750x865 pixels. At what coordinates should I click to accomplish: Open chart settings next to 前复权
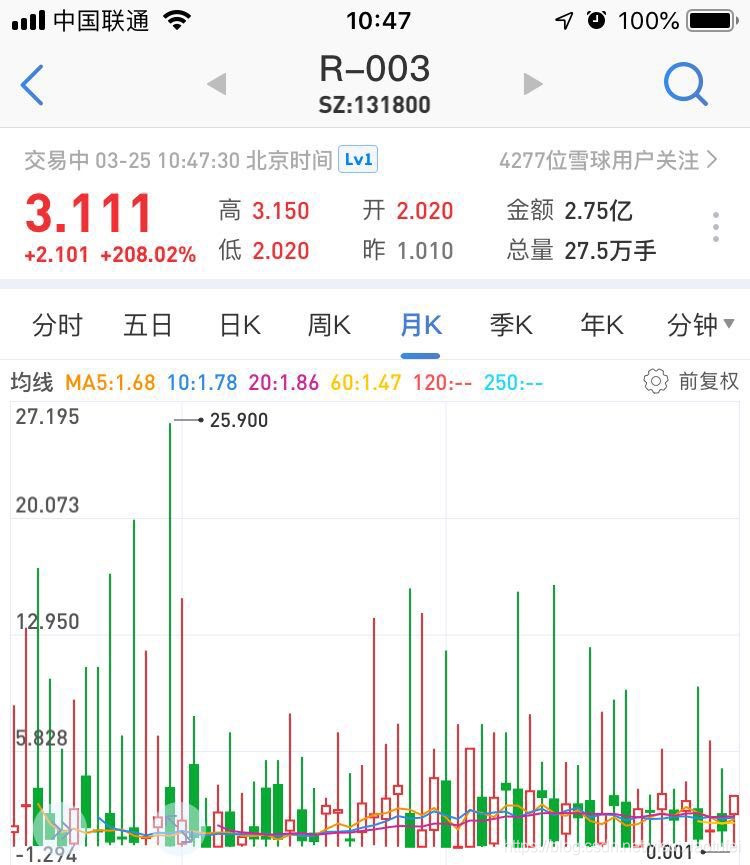pyautogui.click(x=656, y=381)
